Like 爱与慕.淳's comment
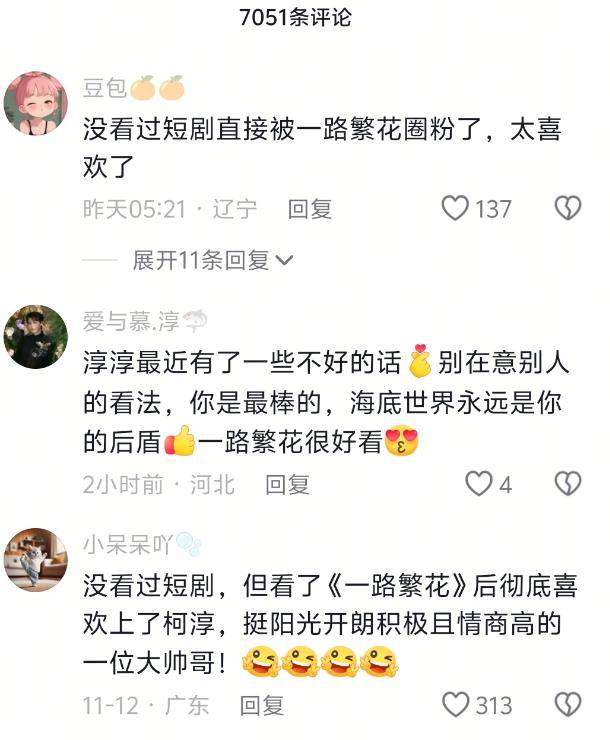Screen dimensions: 610x740 (480, 485)
